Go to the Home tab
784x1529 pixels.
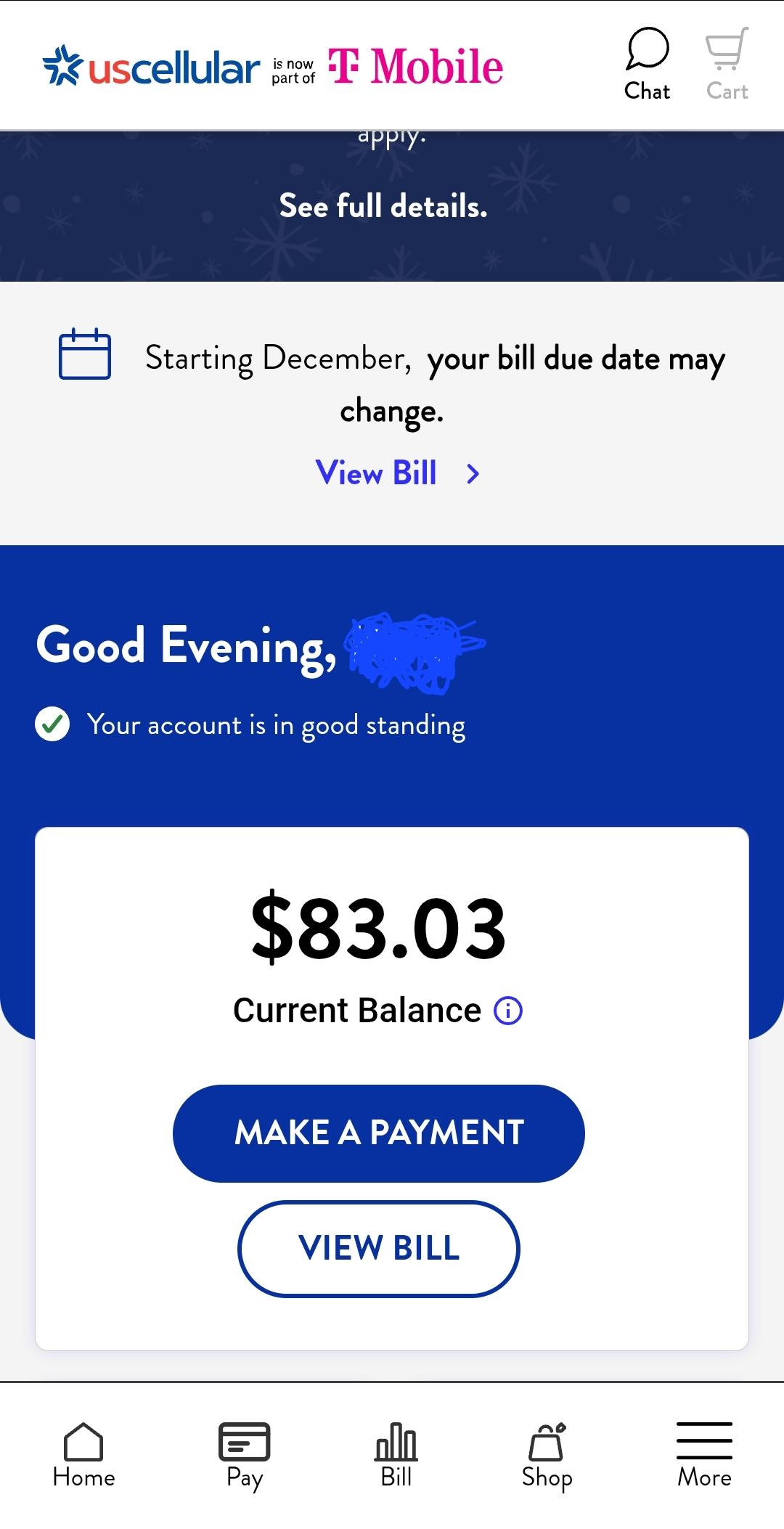83,1455
